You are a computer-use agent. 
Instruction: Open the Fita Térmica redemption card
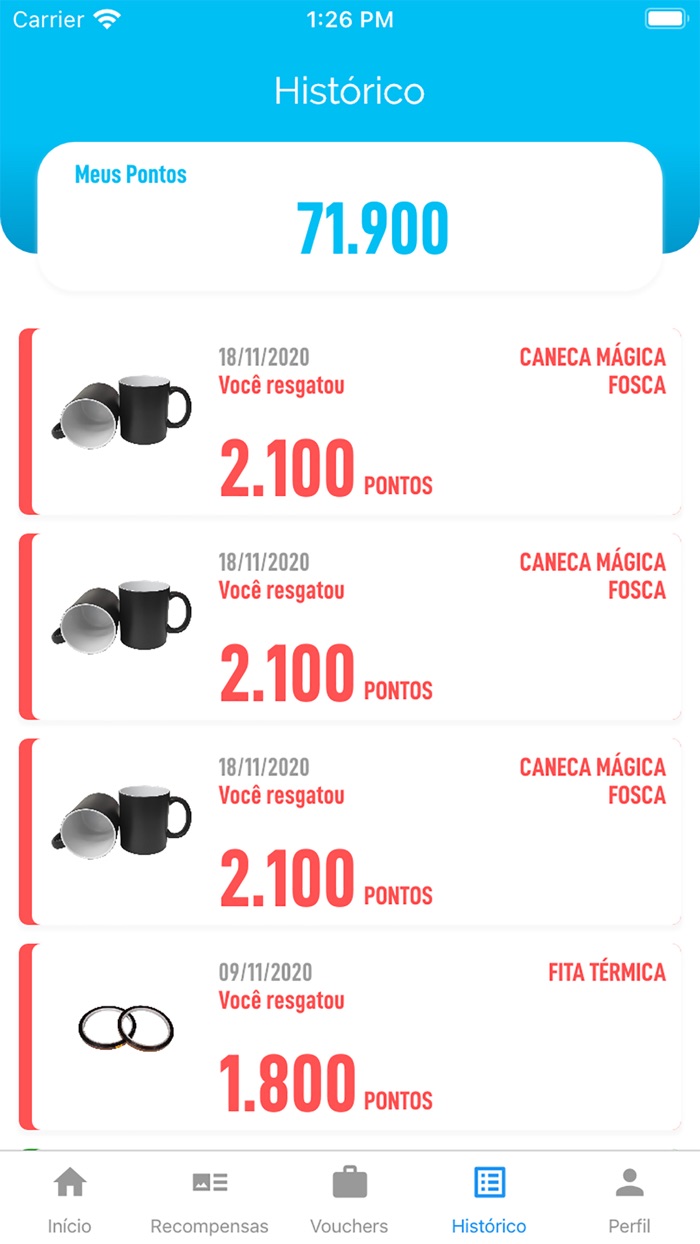(x=350, y=1036)
